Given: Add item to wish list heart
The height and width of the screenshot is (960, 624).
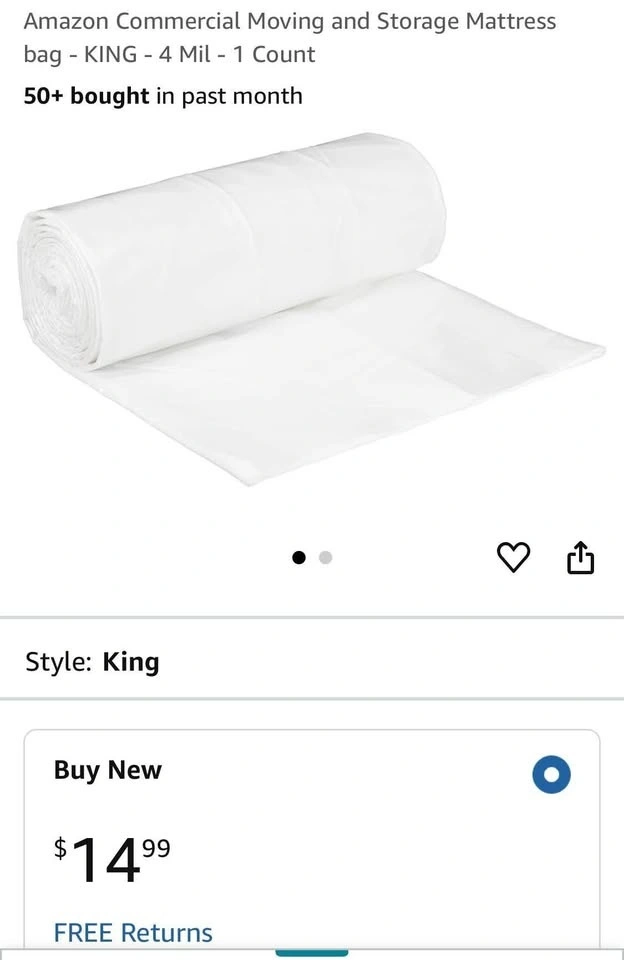Looking at the screenshot, I should [x=513, y=557].
